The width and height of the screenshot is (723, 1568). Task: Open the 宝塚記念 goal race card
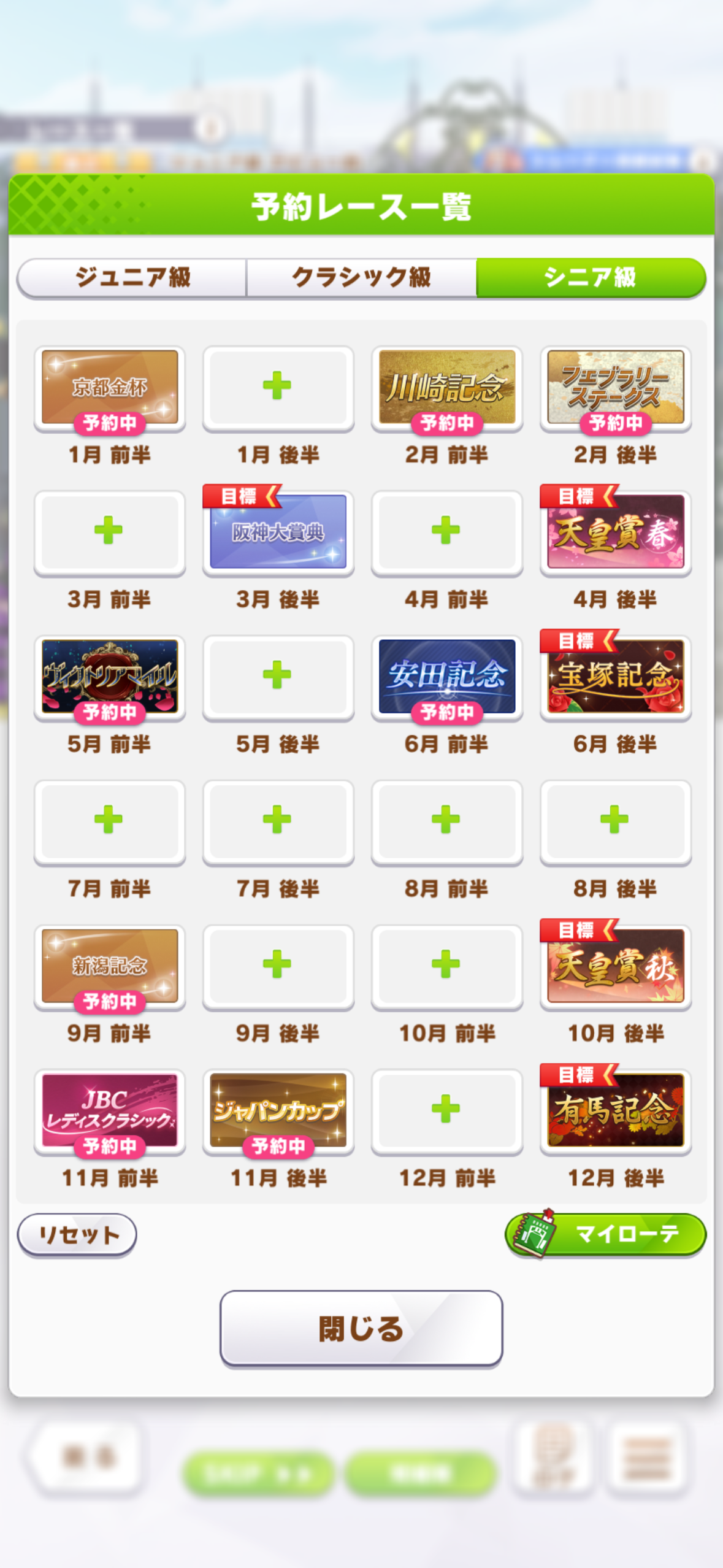pyautogui.click(x=615, y=677)
